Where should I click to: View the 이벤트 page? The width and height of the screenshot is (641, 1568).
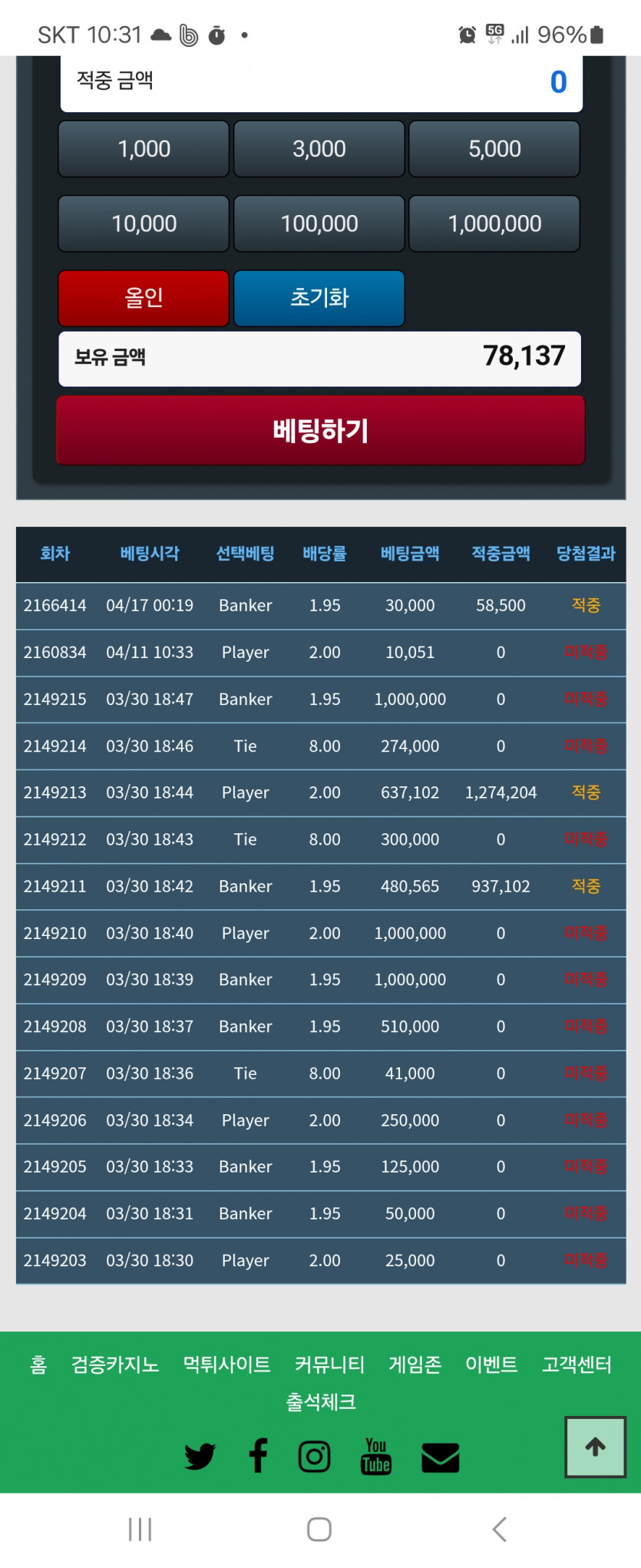(491, 1365)
